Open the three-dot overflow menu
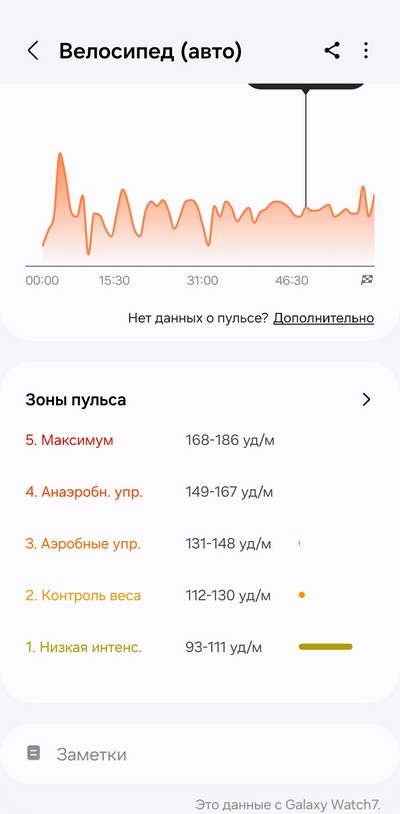The height and width of the screenshot is (814, 400). click(x=366, y=50)
